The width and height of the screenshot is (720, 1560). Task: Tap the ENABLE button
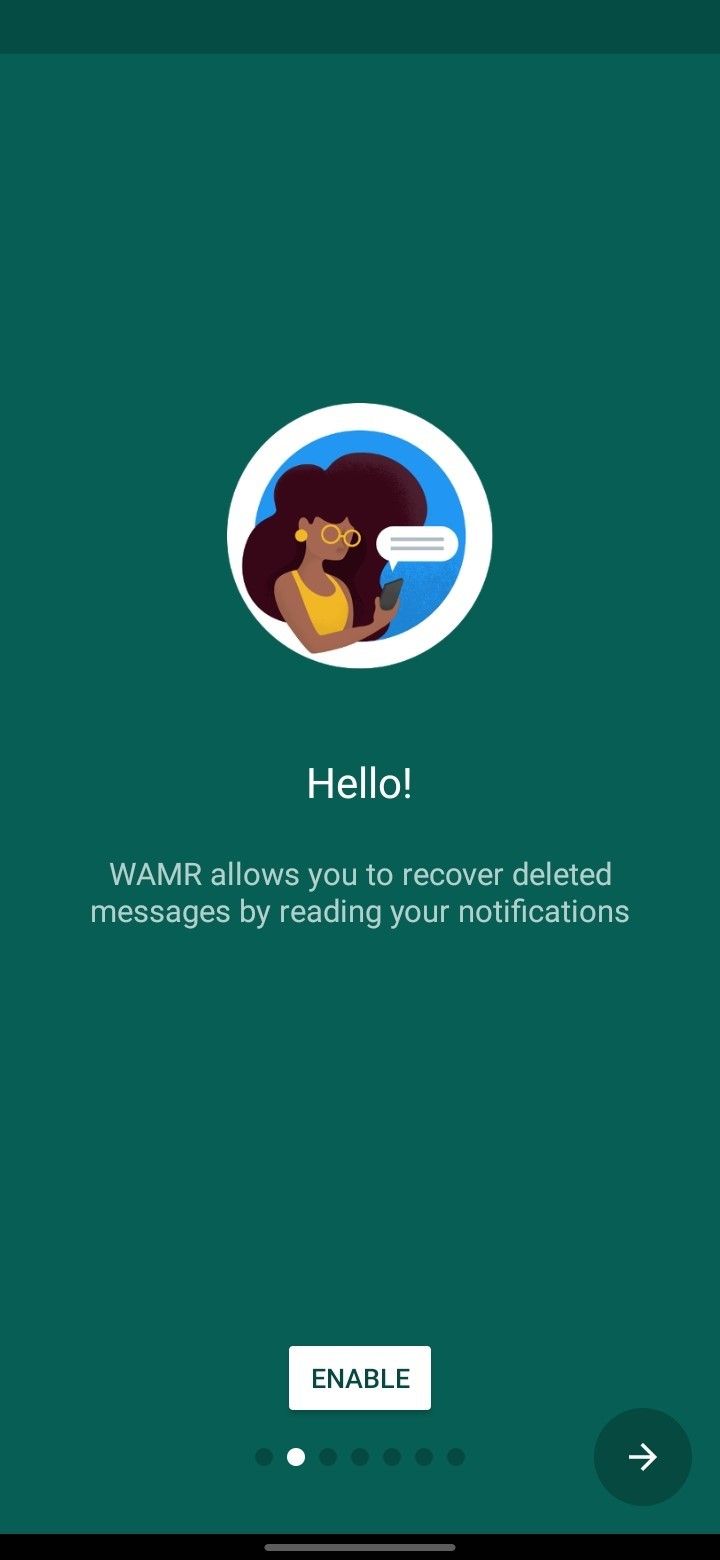[360, 1378]
